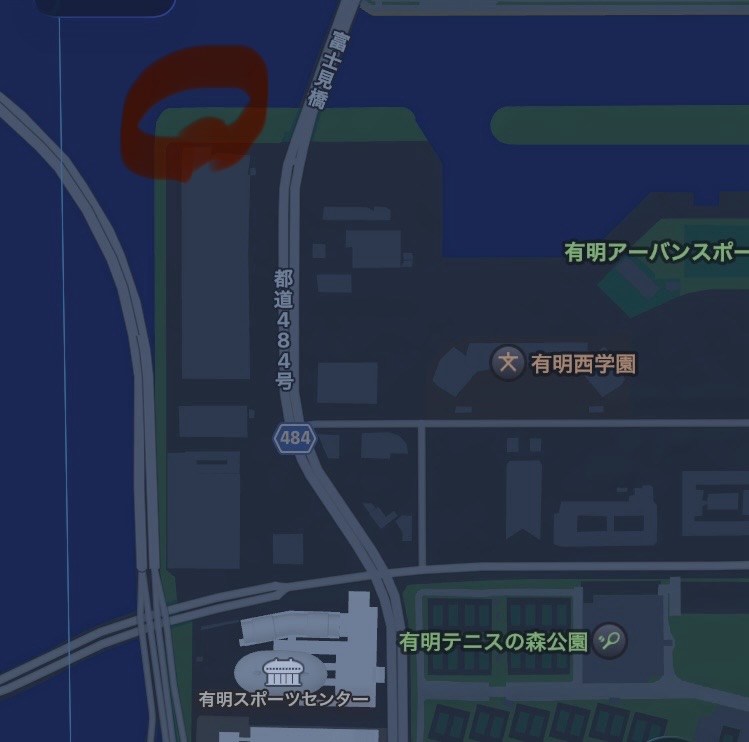The height and width of the screenshot is (742, 749).
Task: Open the 有明西学園 school marker
Action: pos(508,362)
